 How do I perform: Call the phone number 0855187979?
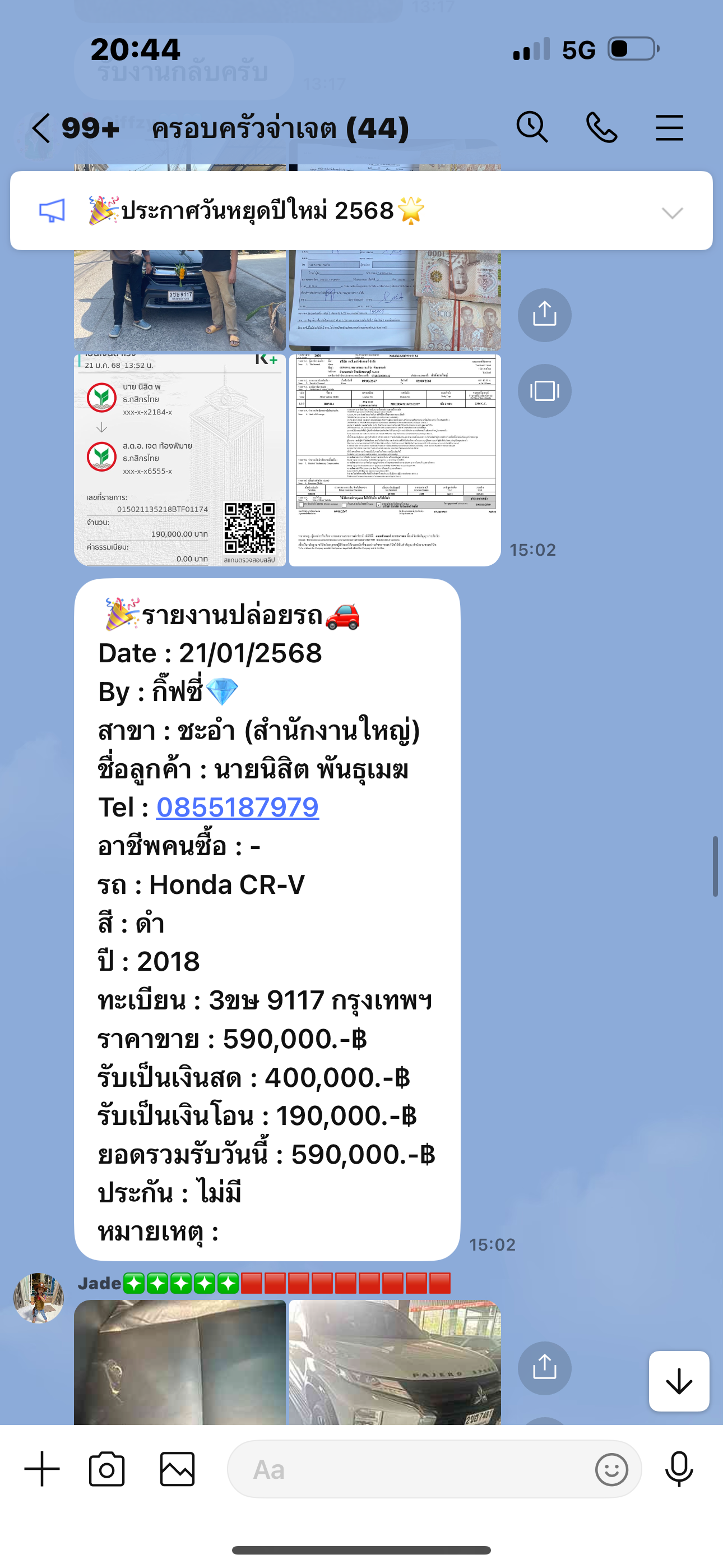237,807
